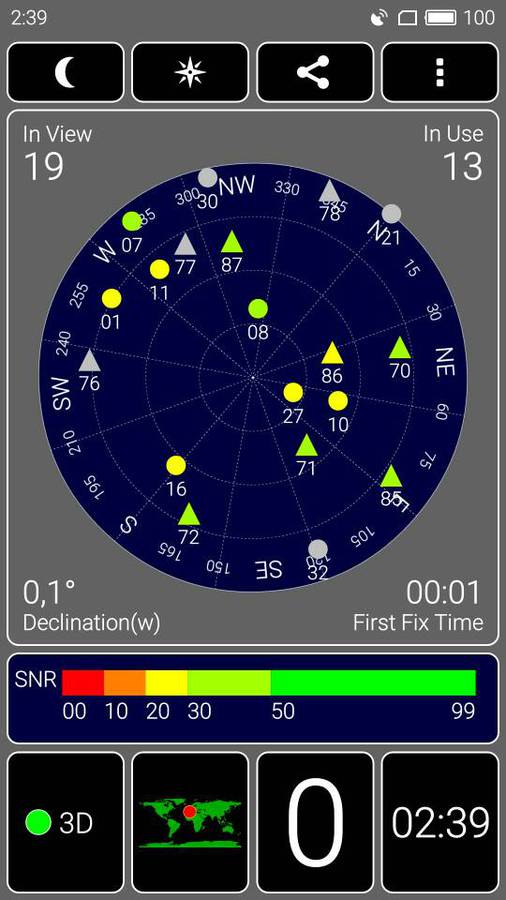Open the 3D fix status tile

coord(65,823)
